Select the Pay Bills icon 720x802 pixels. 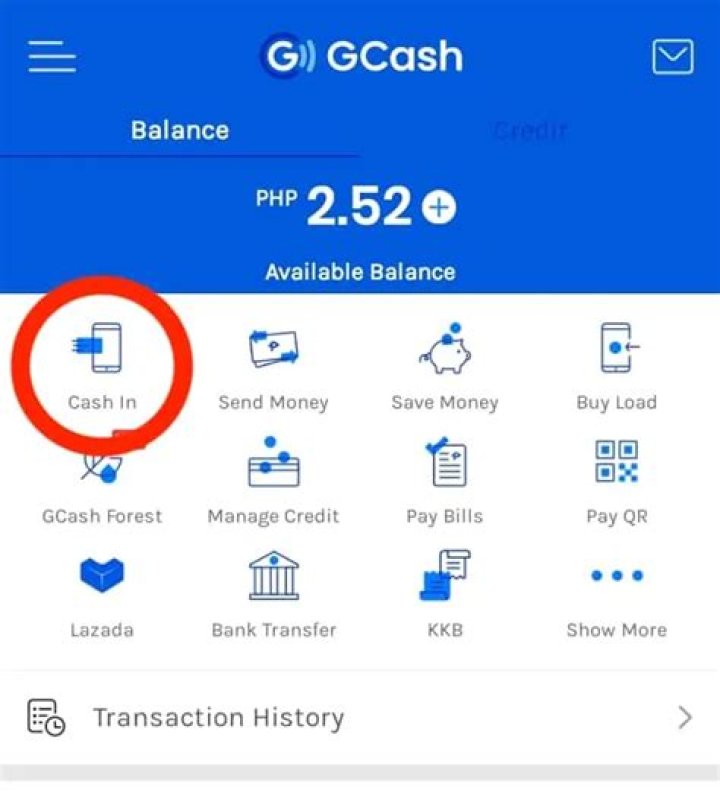click(444, 462)
